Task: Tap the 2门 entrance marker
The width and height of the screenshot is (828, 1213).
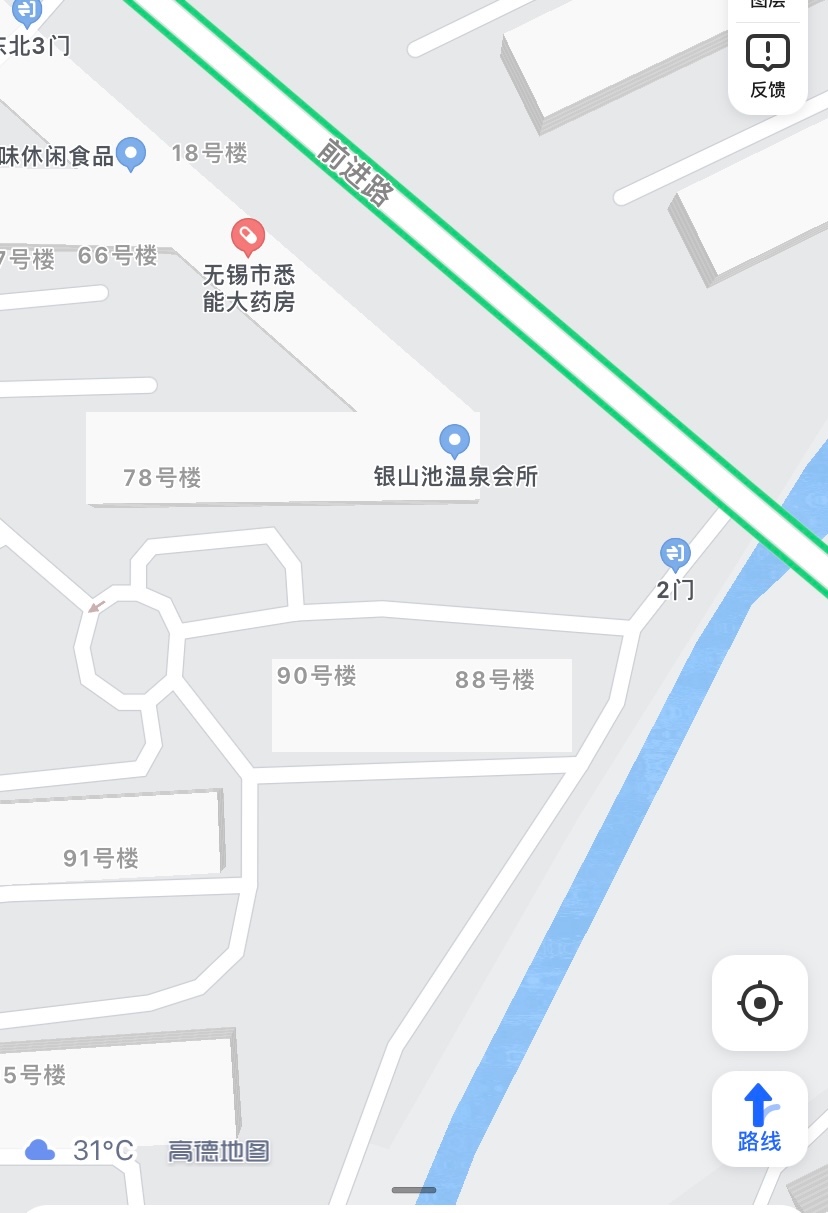Action: tap(675, 553)
